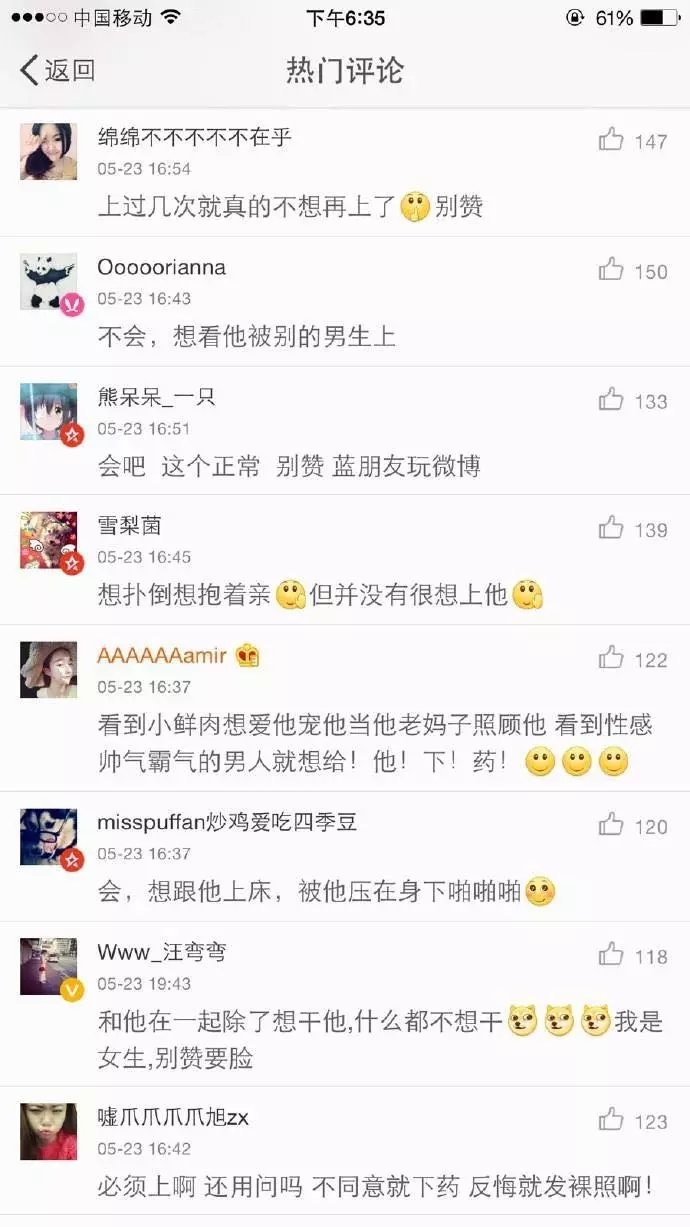Open 熊呆呆_一只's profile avatar
This screenshot has height=1227, width=690.
[49, 412]
